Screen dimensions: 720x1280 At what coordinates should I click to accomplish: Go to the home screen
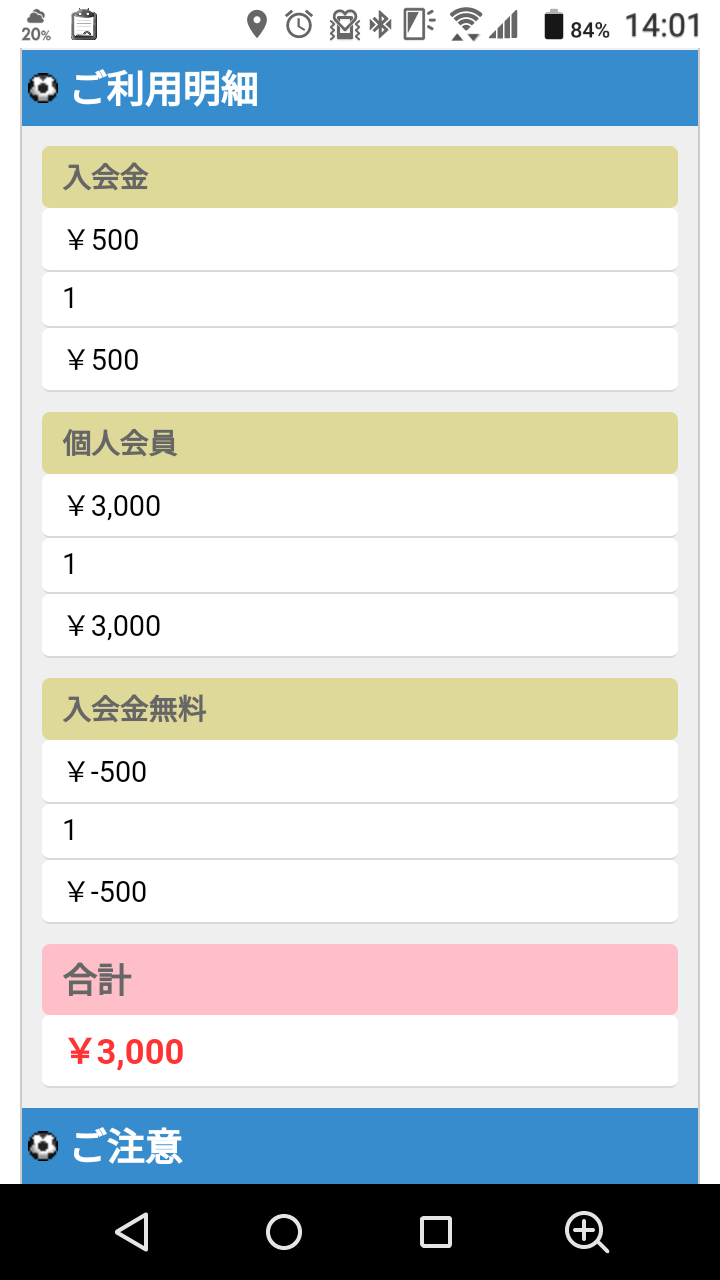click(284, 1232)
